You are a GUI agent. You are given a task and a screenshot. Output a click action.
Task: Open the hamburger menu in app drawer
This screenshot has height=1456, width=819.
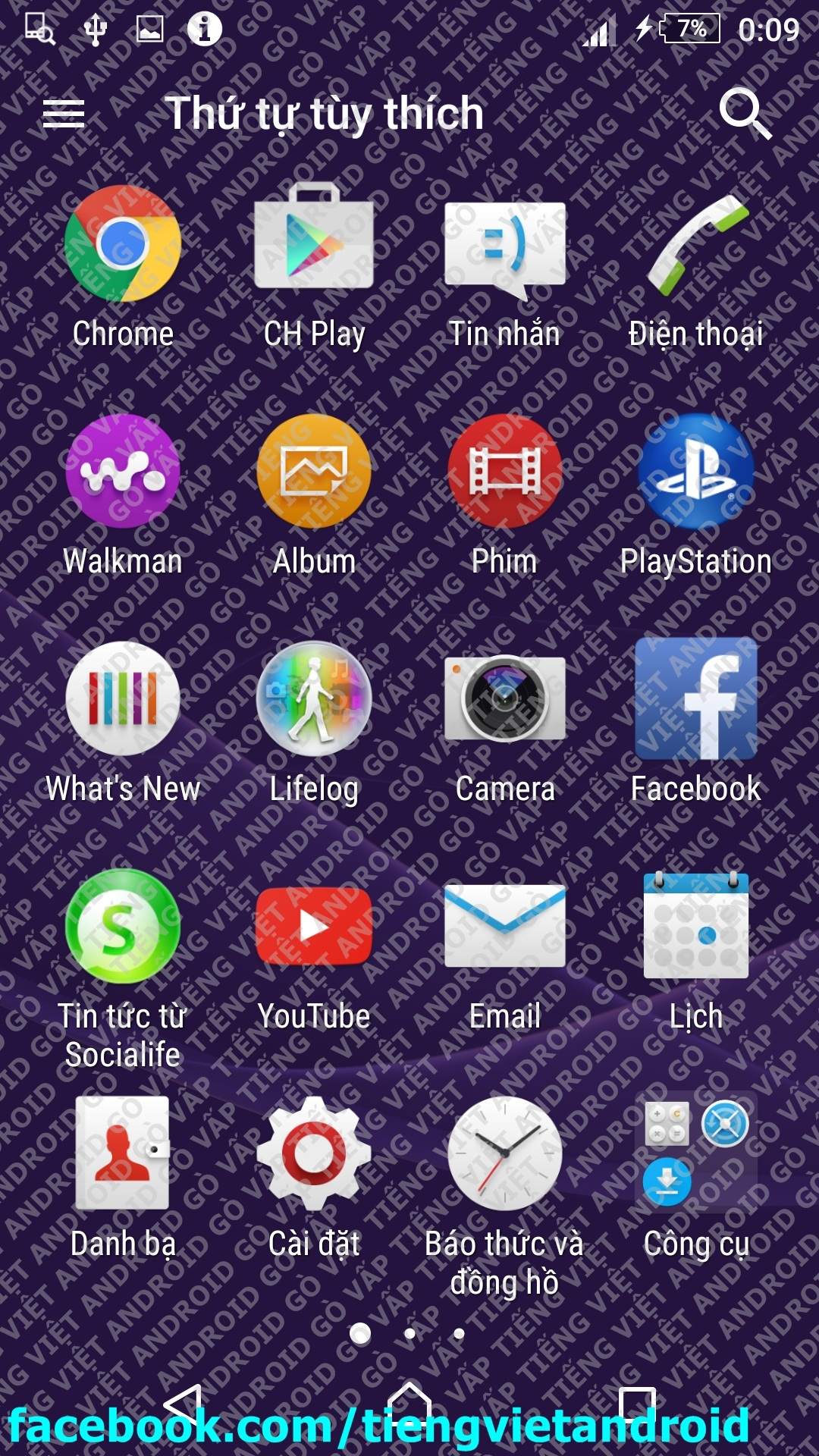pos(64,114)
